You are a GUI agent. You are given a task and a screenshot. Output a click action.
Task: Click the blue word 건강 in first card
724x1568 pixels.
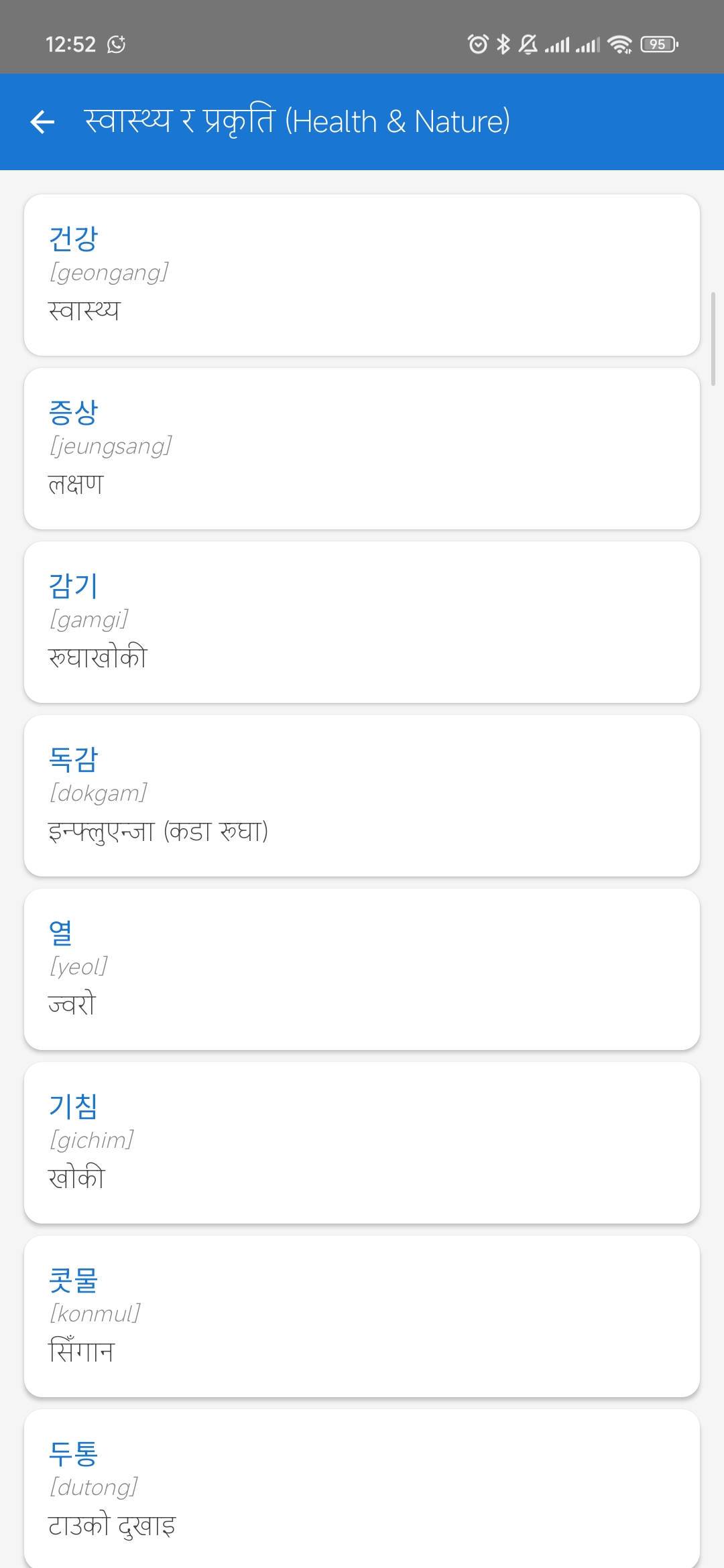click(x=74, y=236)
